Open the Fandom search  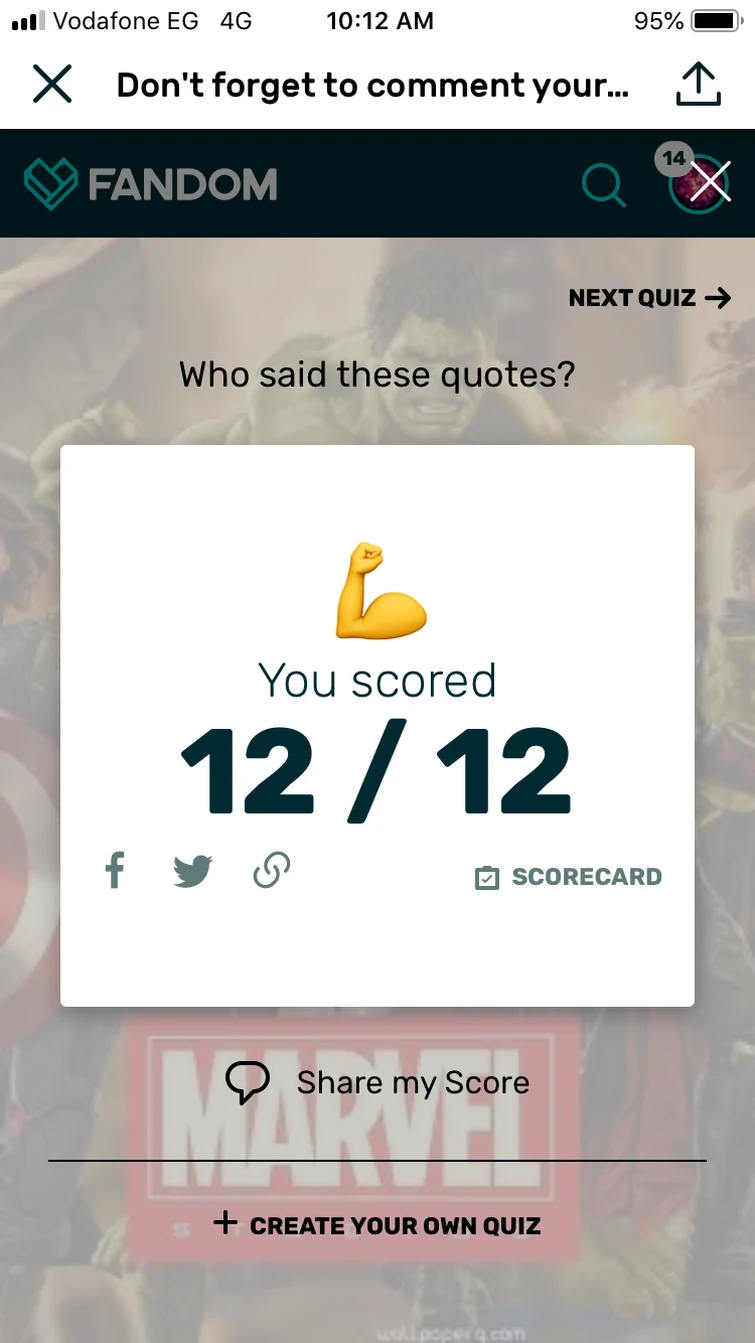[x=603, y=185]
